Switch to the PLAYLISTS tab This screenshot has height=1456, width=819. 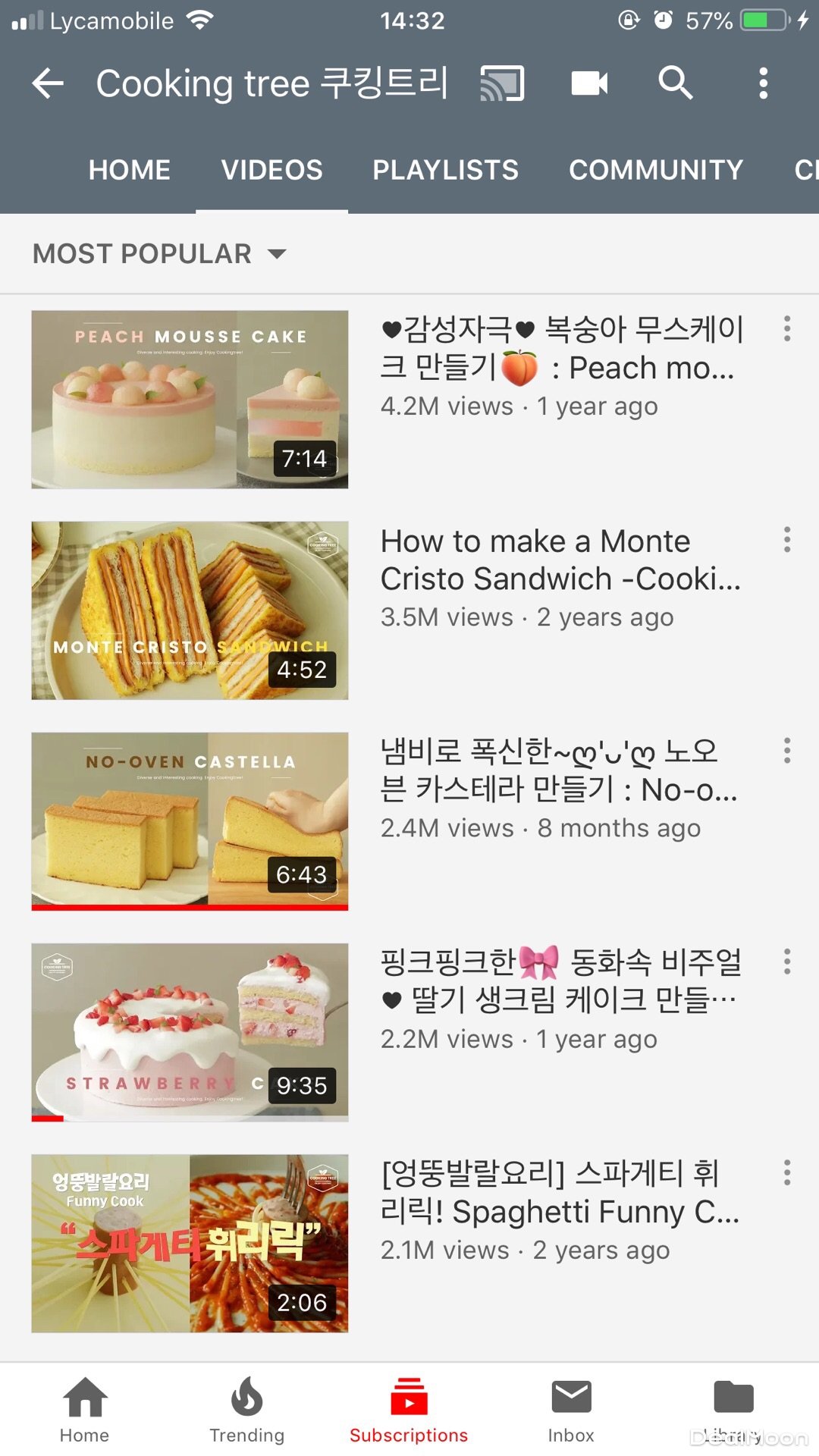tap(445, 170)
